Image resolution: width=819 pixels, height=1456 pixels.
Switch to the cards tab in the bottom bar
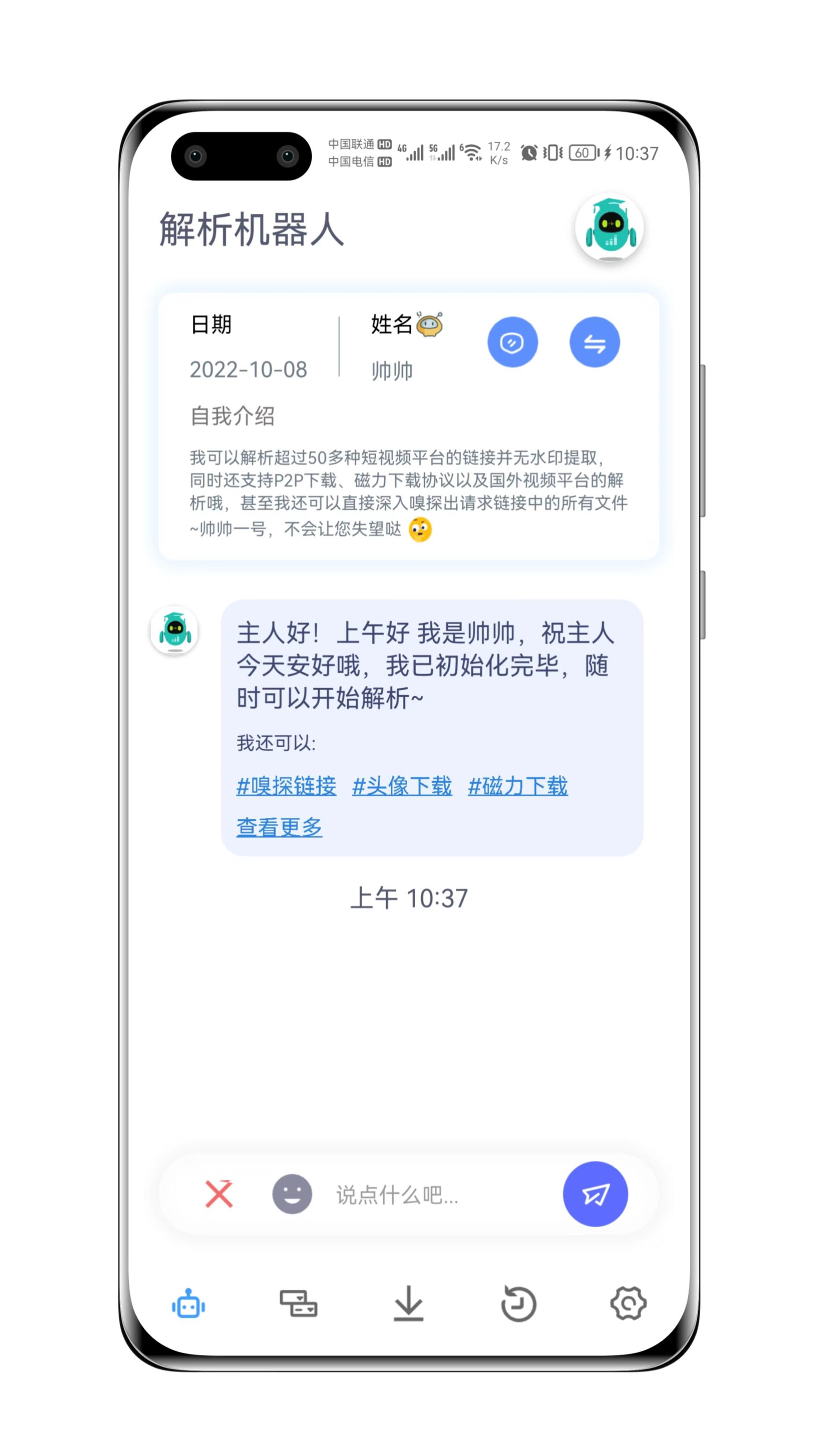click(x=298, y=1304)
